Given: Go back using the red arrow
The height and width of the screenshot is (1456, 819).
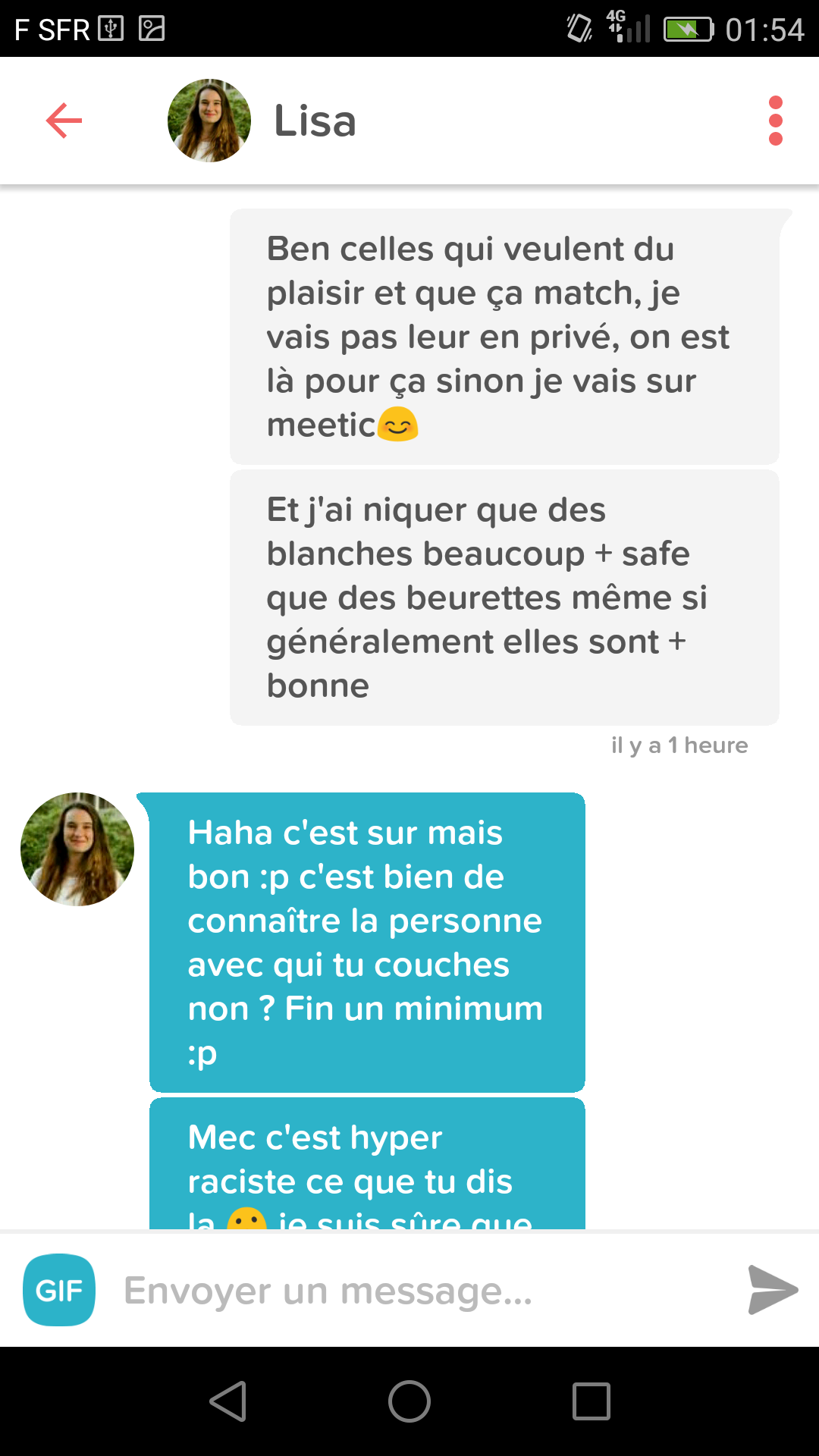Looking at the screenshot, I should point(64,121).
